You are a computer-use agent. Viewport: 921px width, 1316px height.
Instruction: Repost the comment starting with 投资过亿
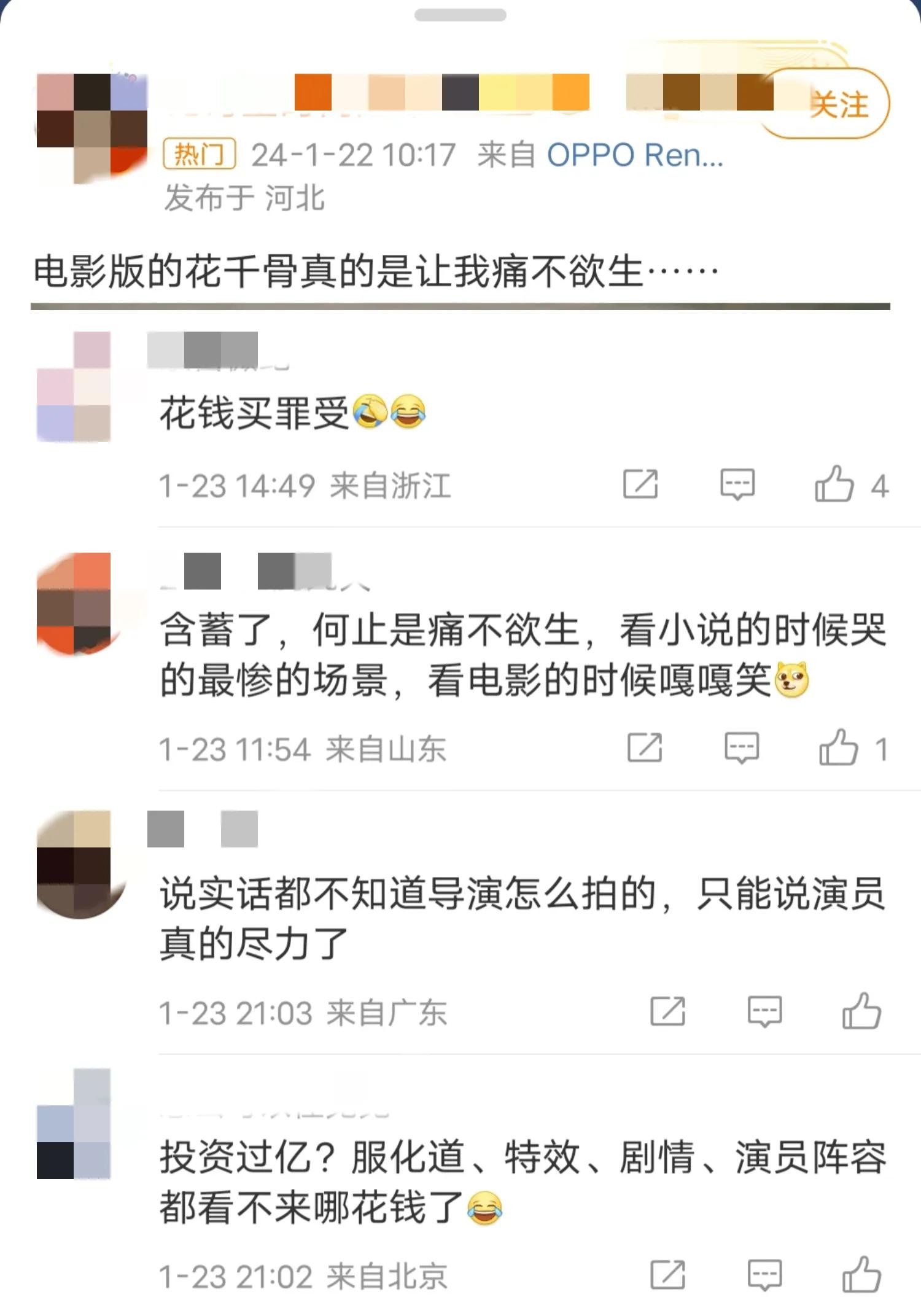click(x=667, y=1275)
